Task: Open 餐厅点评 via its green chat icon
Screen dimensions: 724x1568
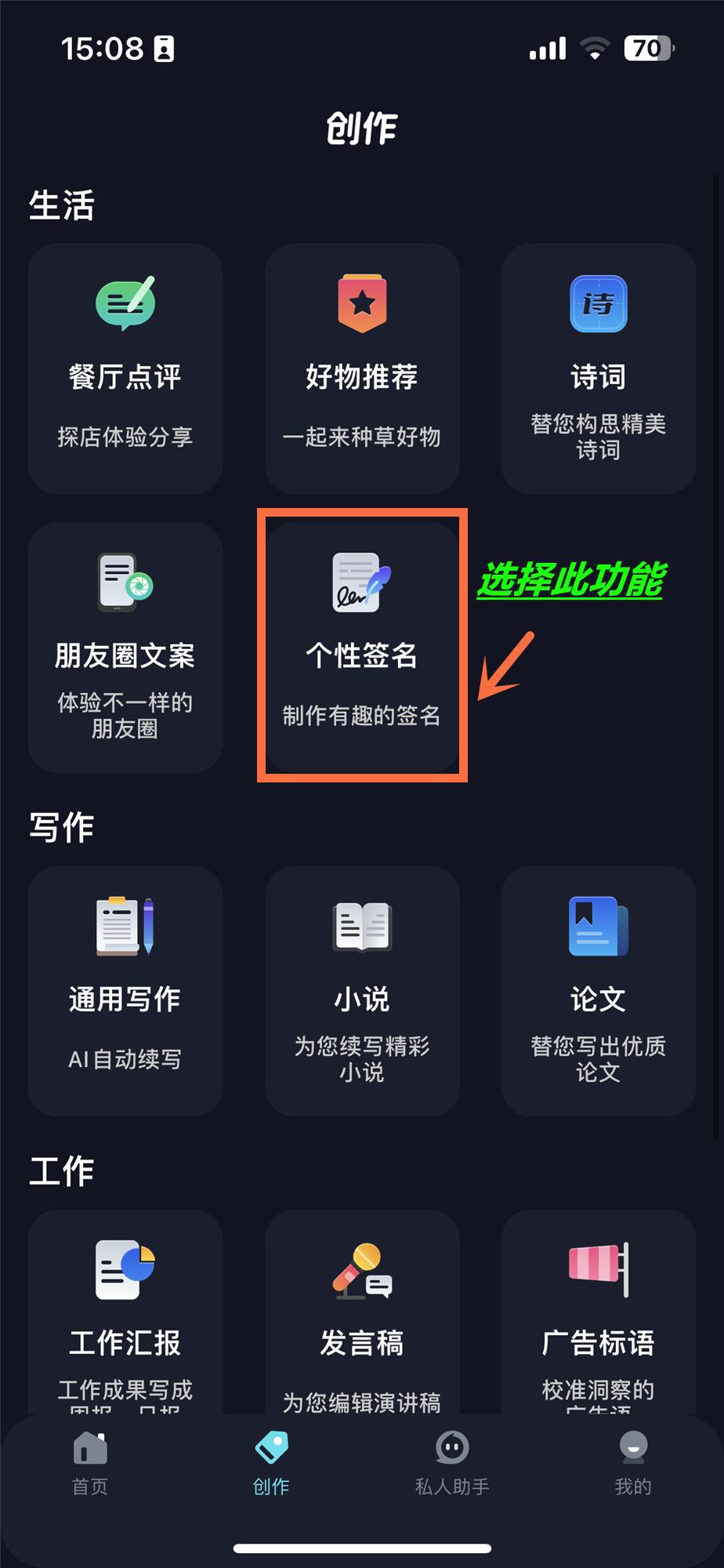Action: [123, 303]
